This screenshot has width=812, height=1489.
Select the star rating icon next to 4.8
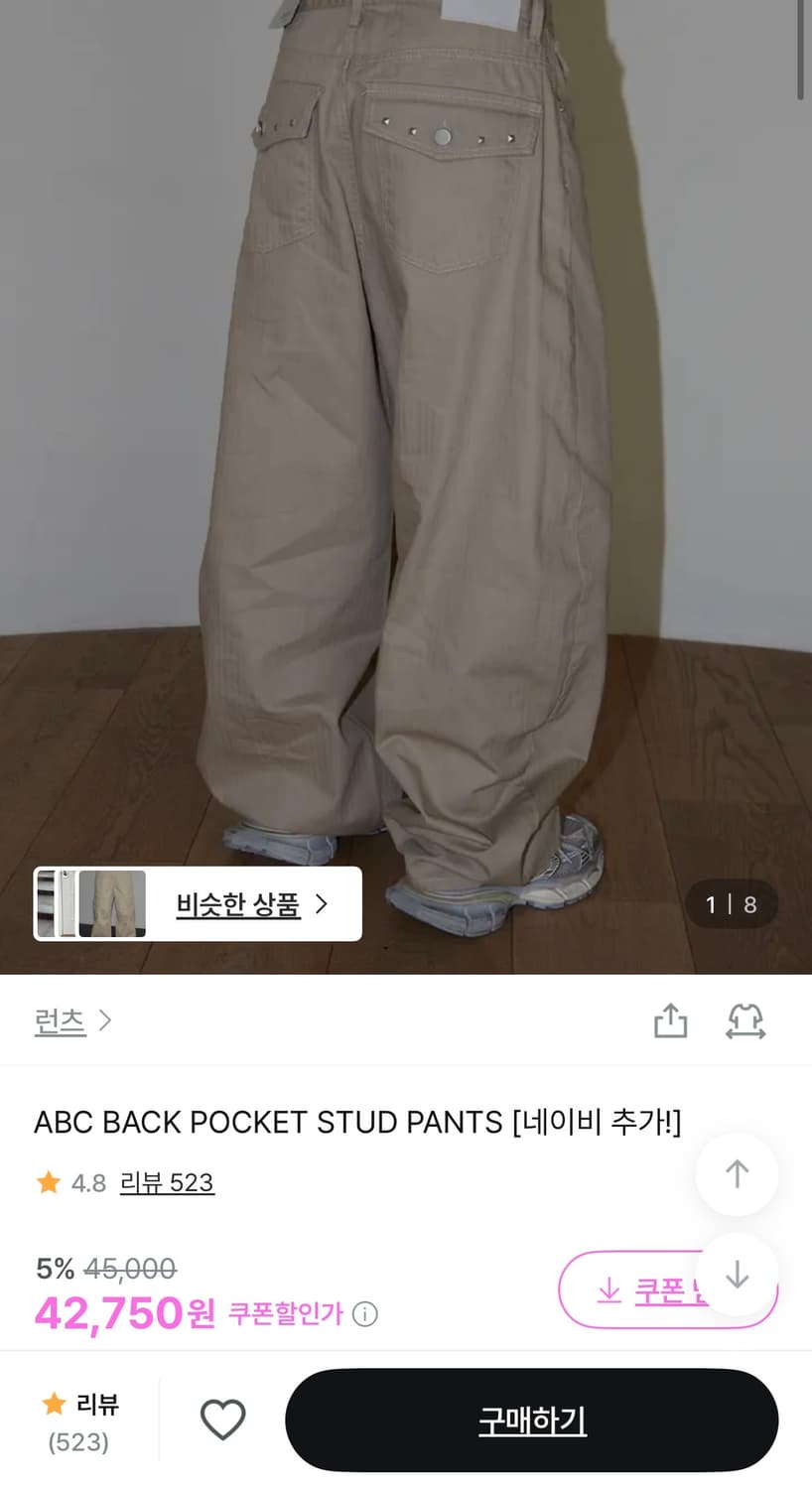pos(48,1182)
